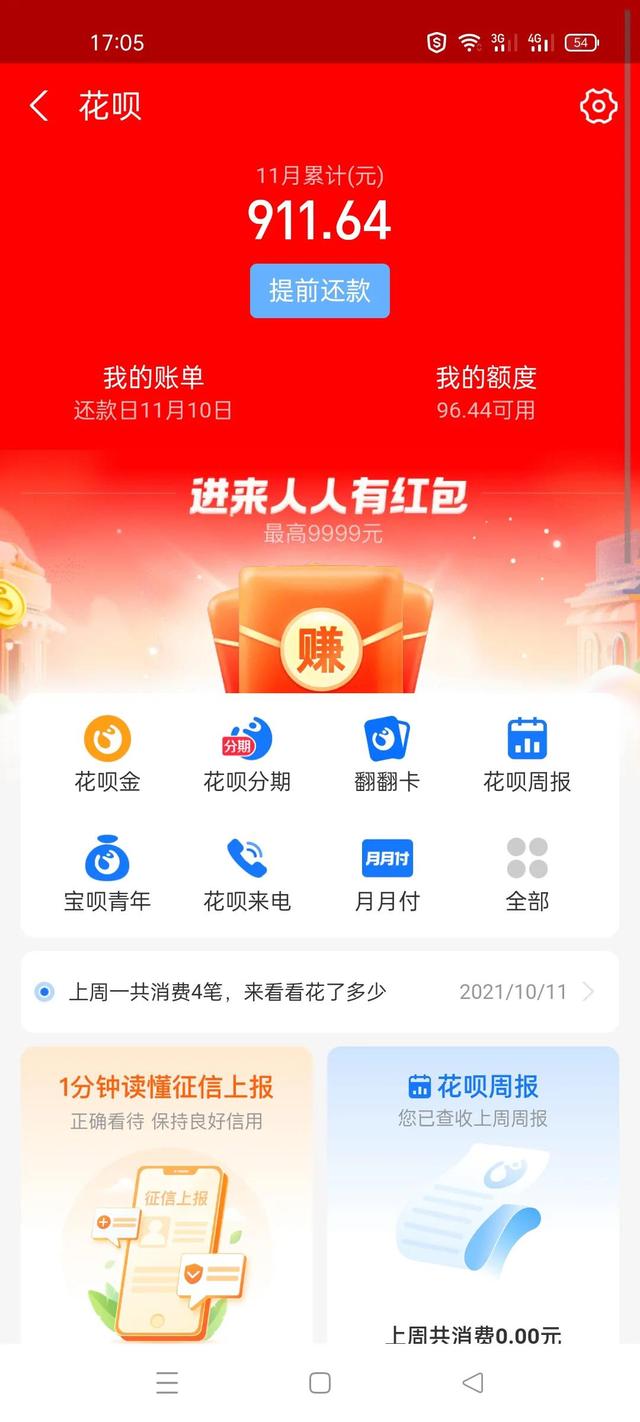Open 翻翻卡
This screenshot has height=1422, width=640.
tap(387, 755)
